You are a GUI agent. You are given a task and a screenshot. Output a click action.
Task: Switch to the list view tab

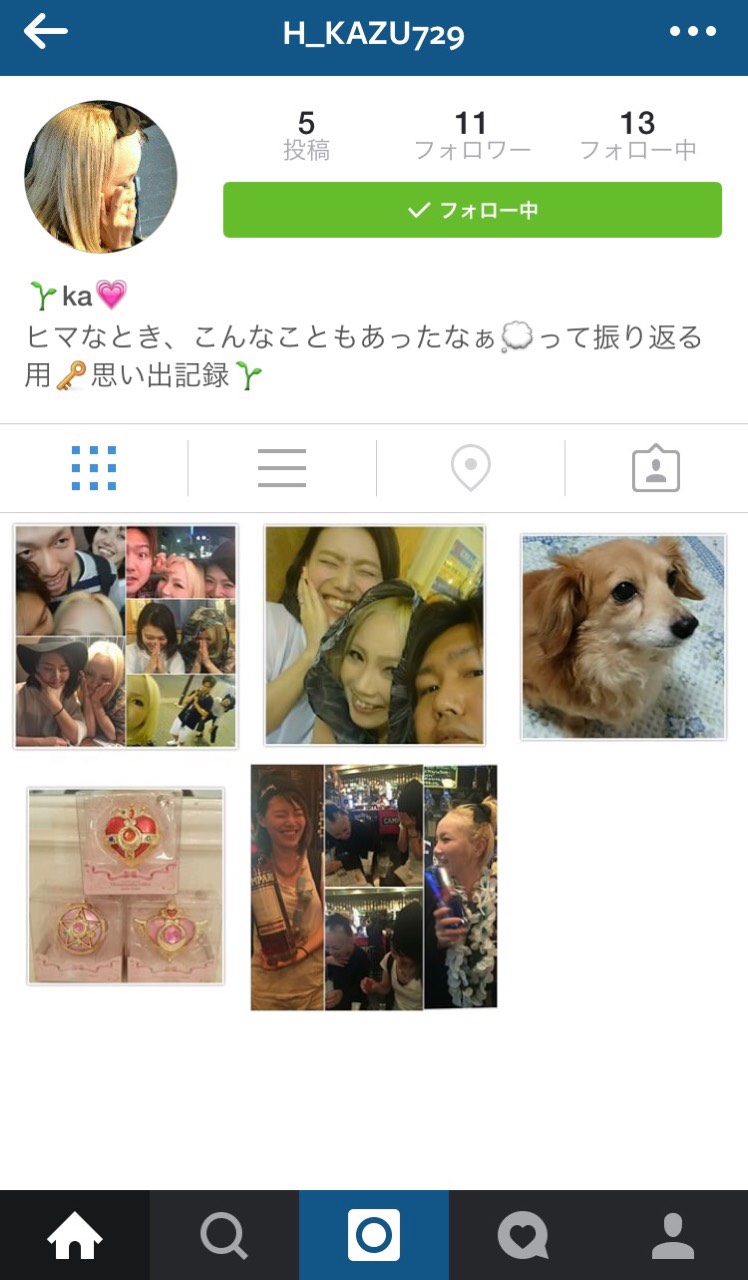tap(282, 468)
